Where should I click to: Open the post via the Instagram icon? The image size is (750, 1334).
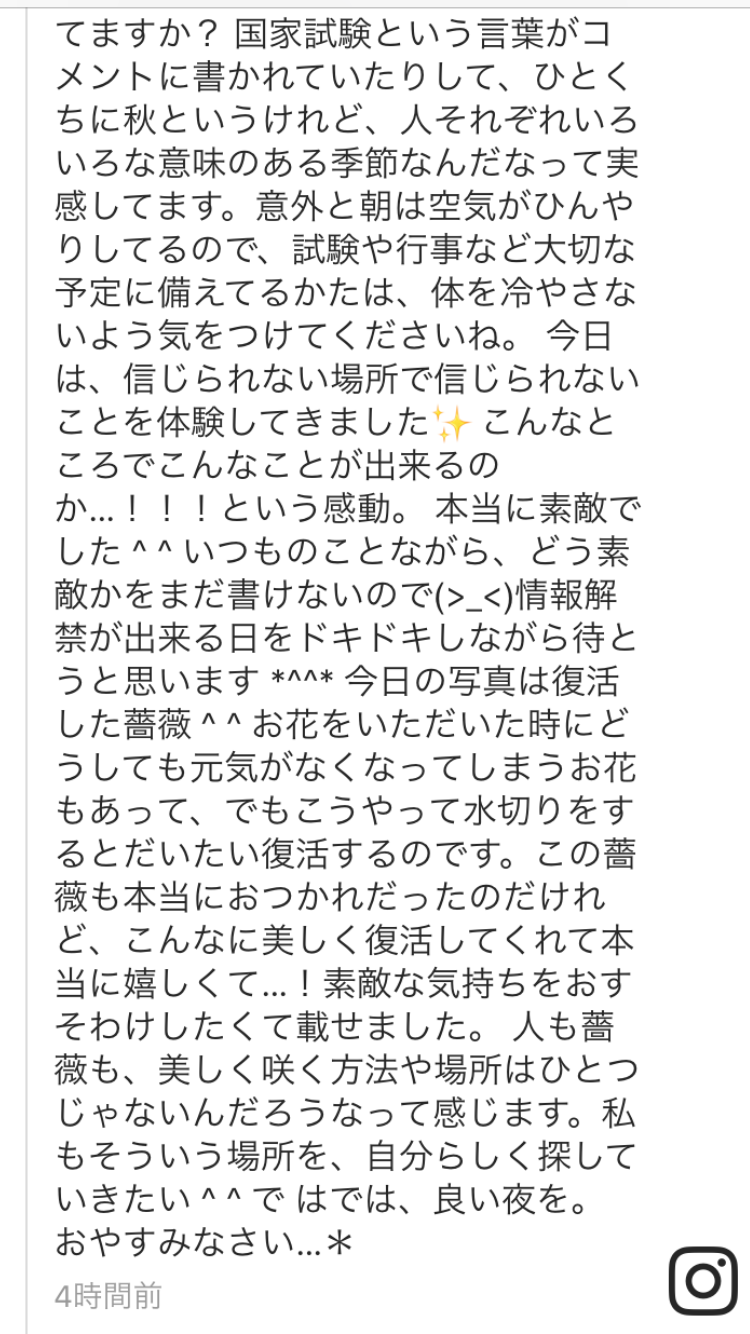[703, 1281]
